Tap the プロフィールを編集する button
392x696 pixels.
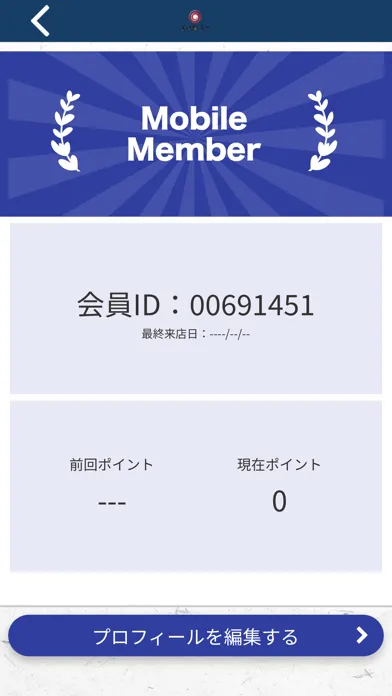click(x=196, y=636)
